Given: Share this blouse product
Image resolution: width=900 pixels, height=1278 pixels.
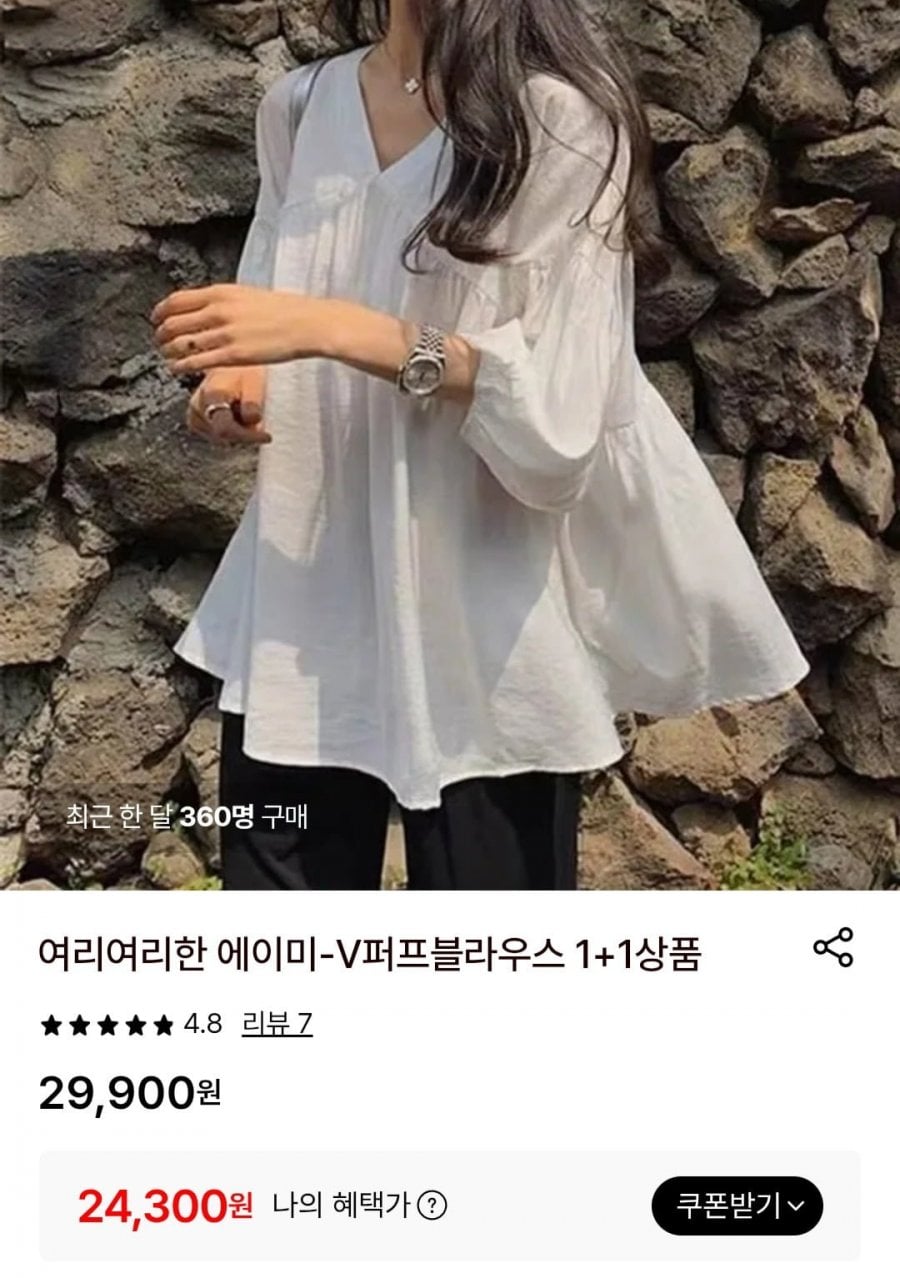Looking at the screenshot, I should 832,947.
